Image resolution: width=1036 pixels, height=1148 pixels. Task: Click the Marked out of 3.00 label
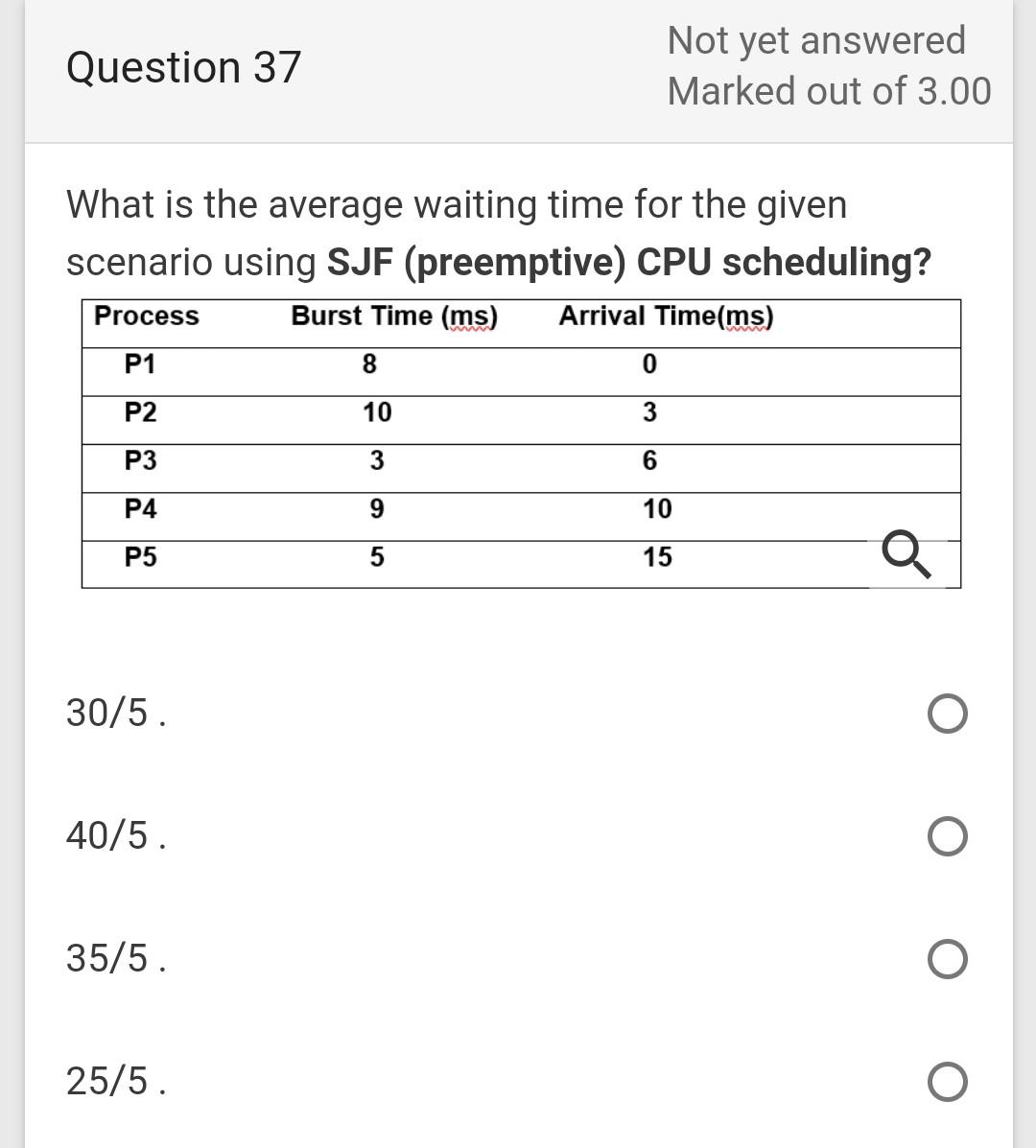(x=829, y=90)
